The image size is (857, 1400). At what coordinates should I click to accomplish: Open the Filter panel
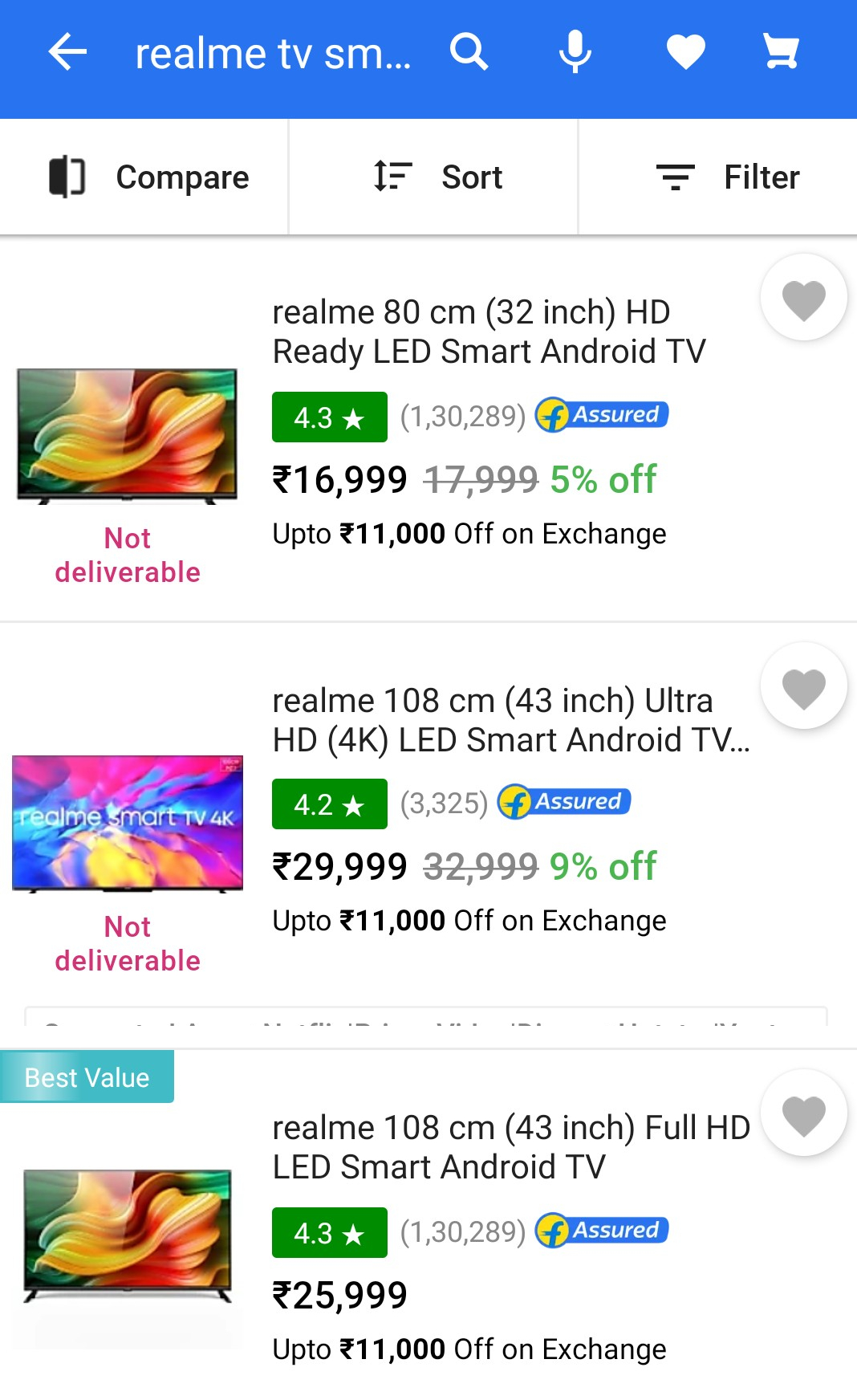pyautogui.click(x=727, y=177)
